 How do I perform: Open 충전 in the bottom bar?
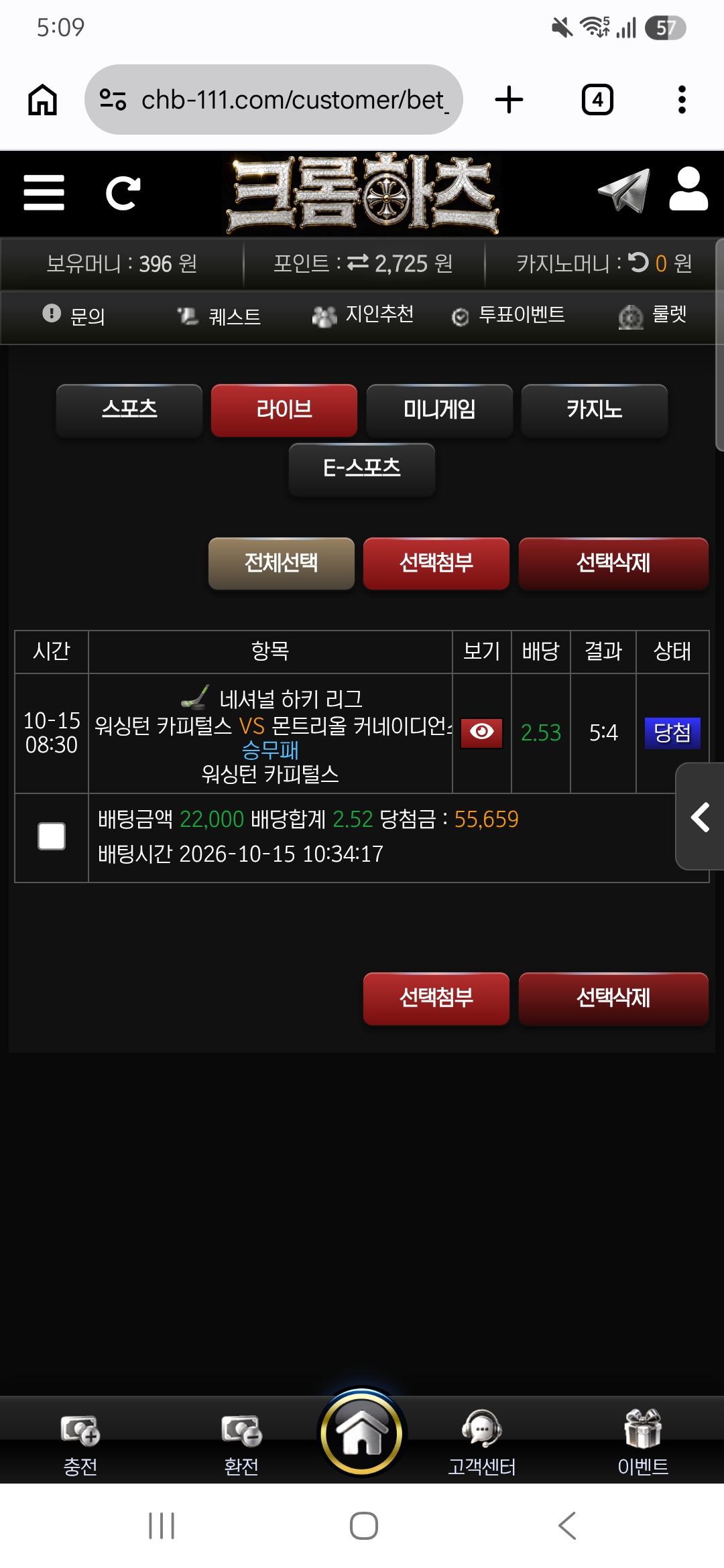(80, 1445)
